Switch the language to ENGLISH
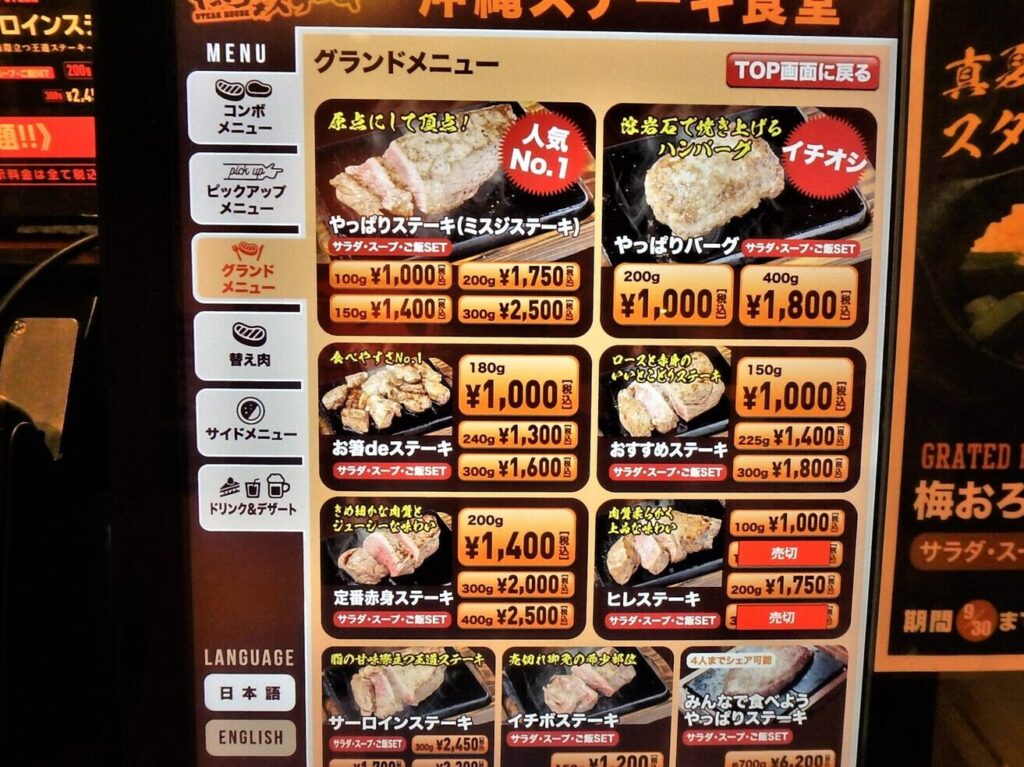 coord(251,737)
